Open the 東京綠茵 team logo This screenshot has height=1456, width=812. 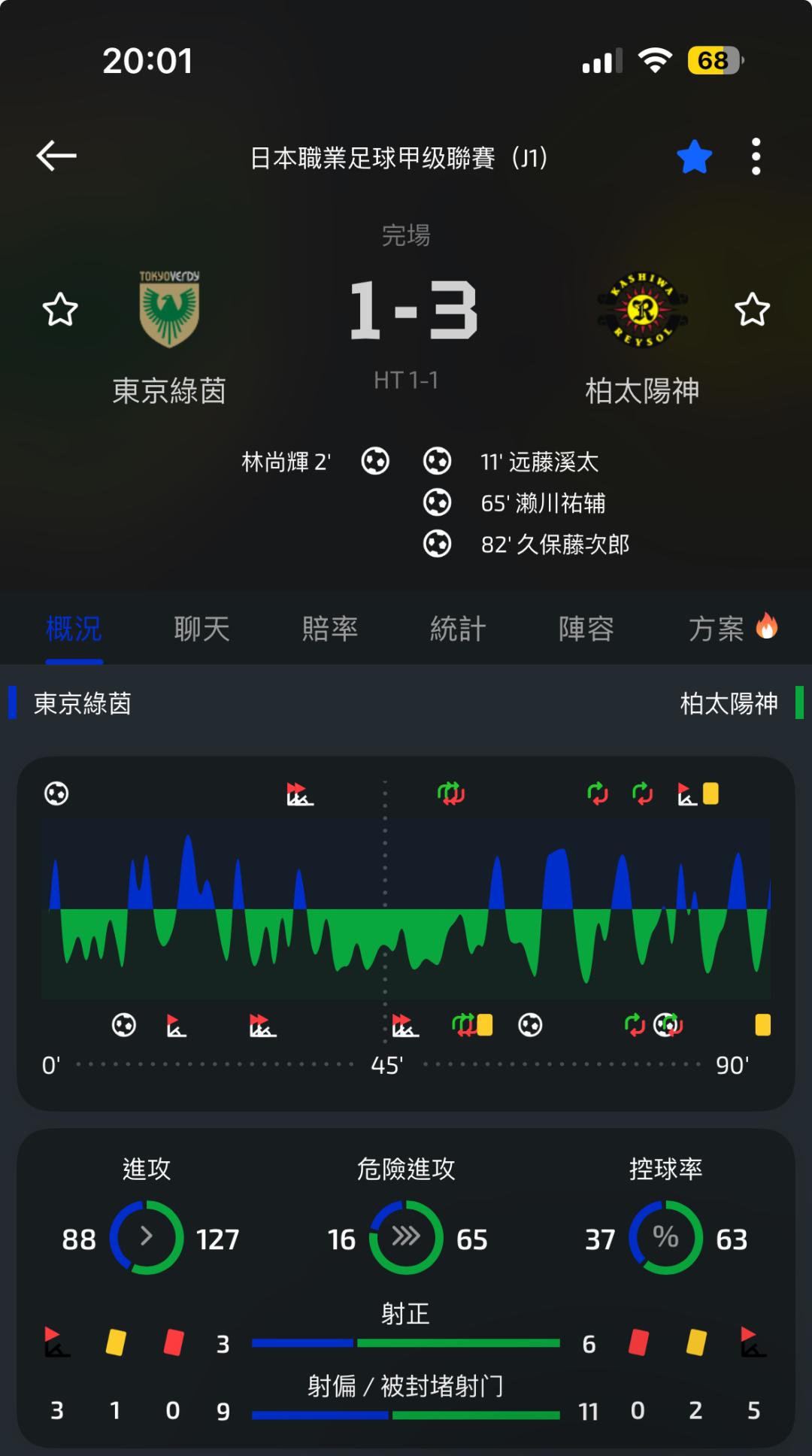(169, 308)
